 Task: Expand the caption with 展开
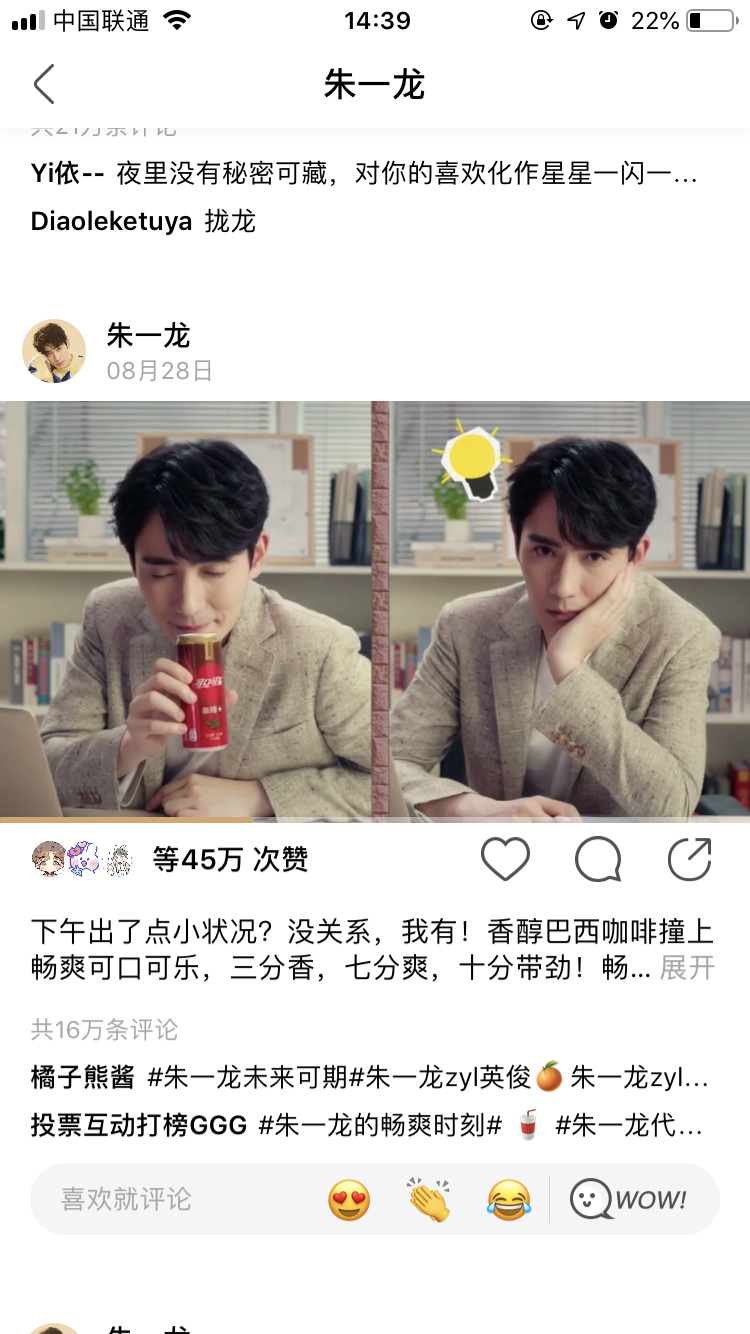[687, 968]
